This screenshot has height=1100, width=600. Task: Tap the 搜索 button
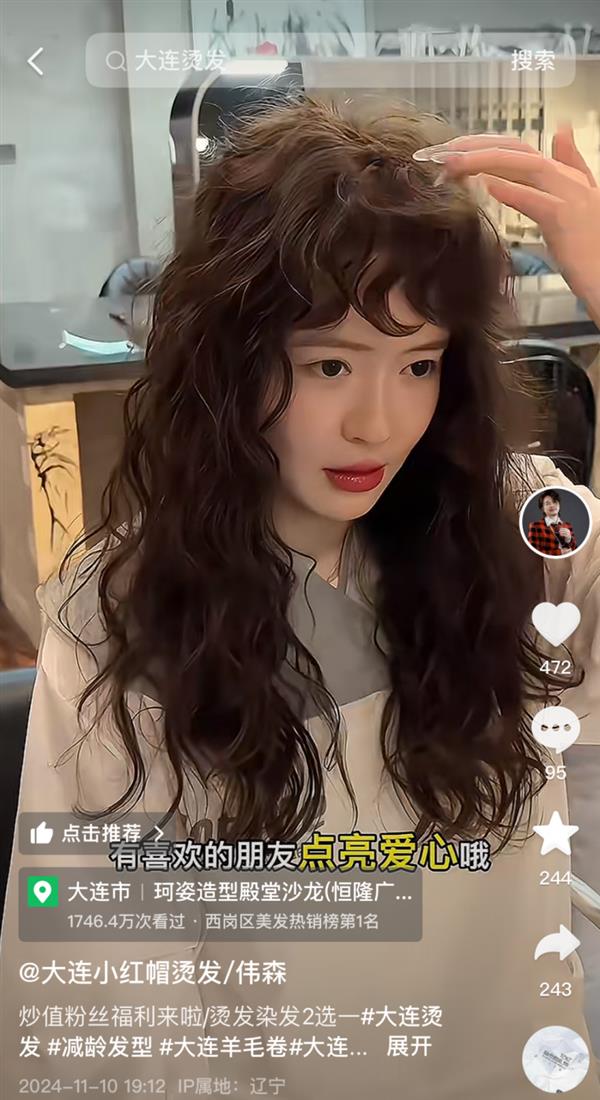coord(532,61)
